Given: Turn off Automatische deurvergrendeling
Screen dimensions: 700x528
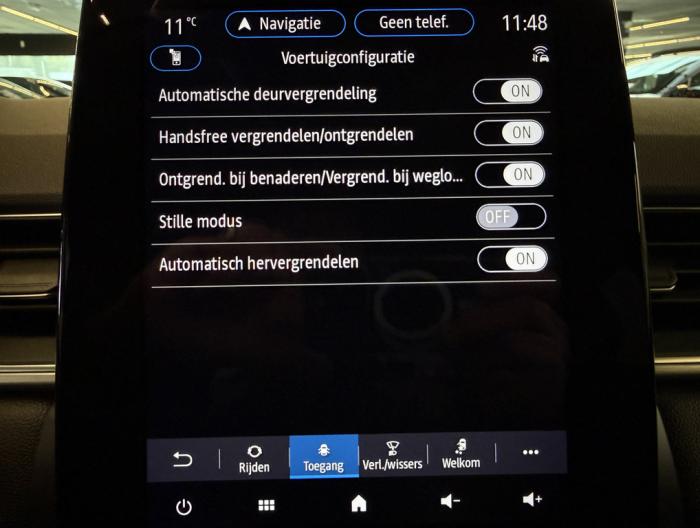Looking at the screenshot, I should 508,91.
